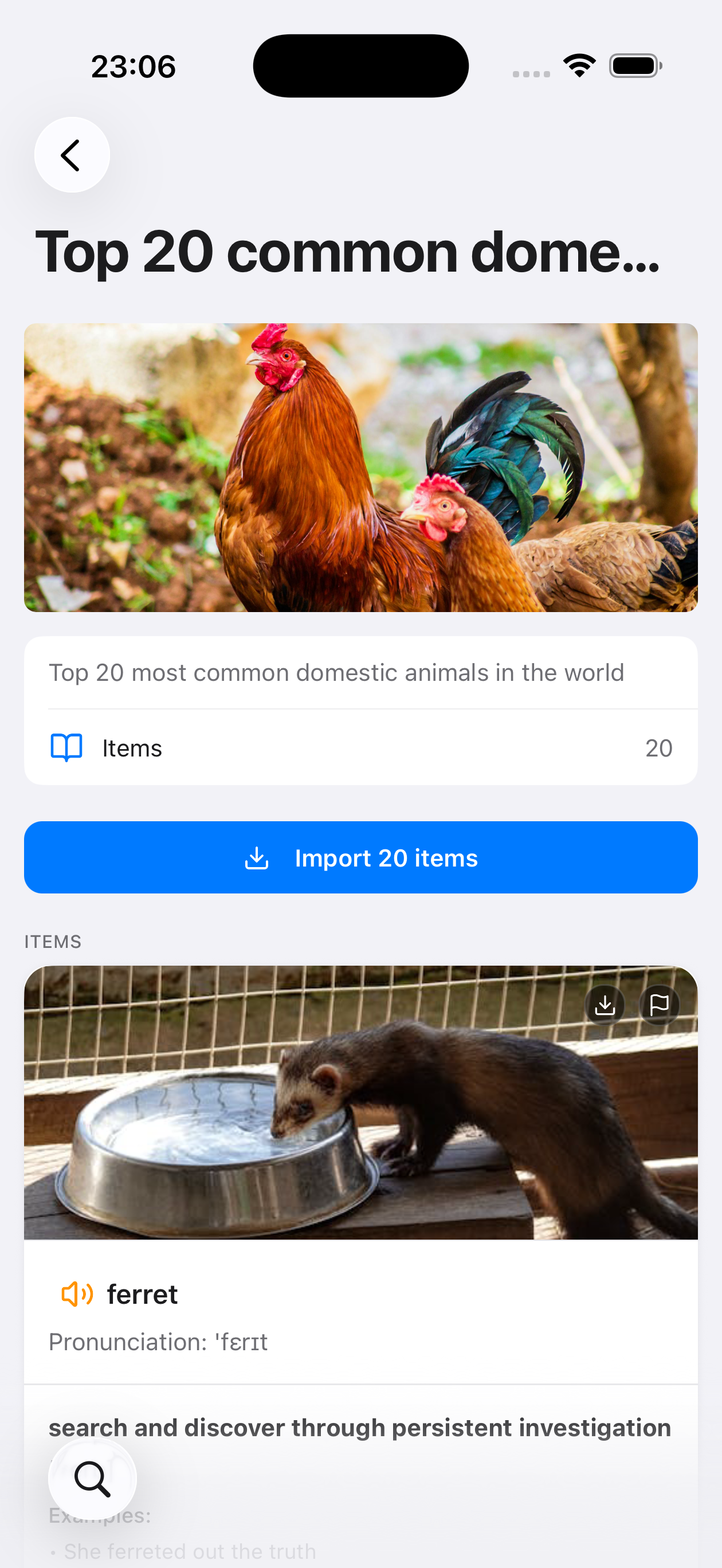
Task: Flag the ferret item
Action: (659, 1005)
